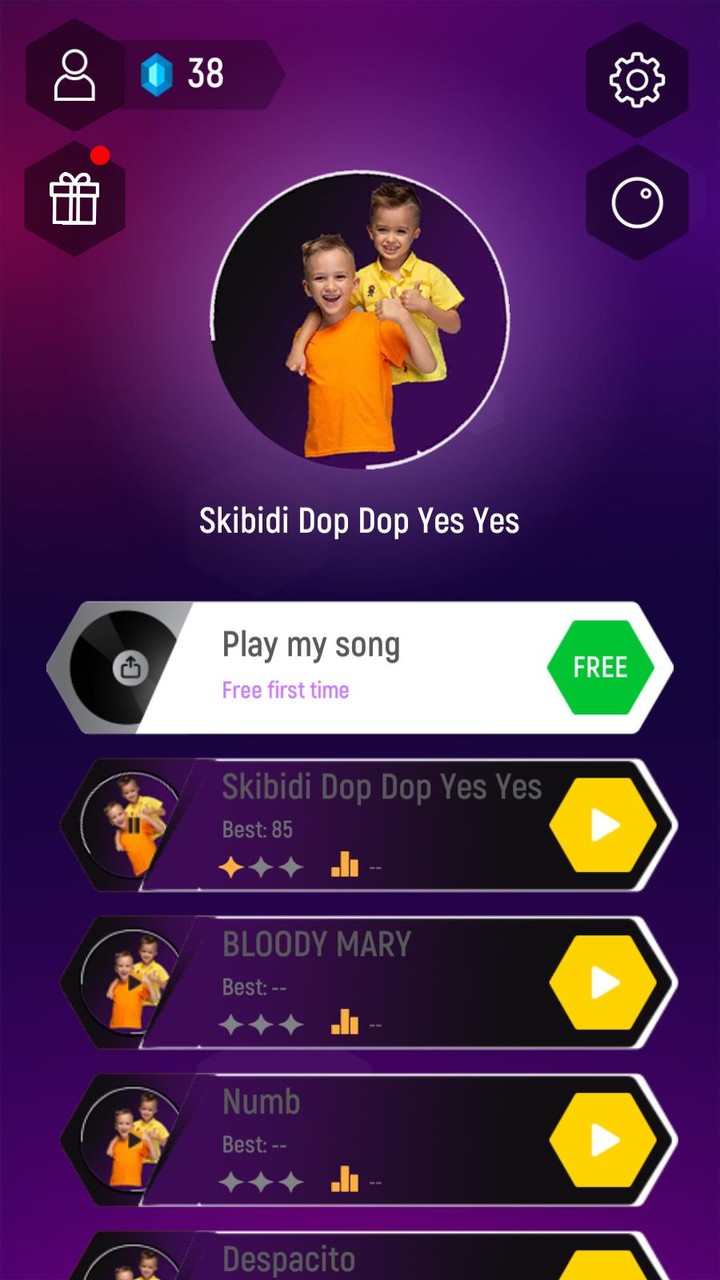The height and width of the screenshot is (1280, 720).
Task: Tap the featured song cover image
Action: click(360, 320)
